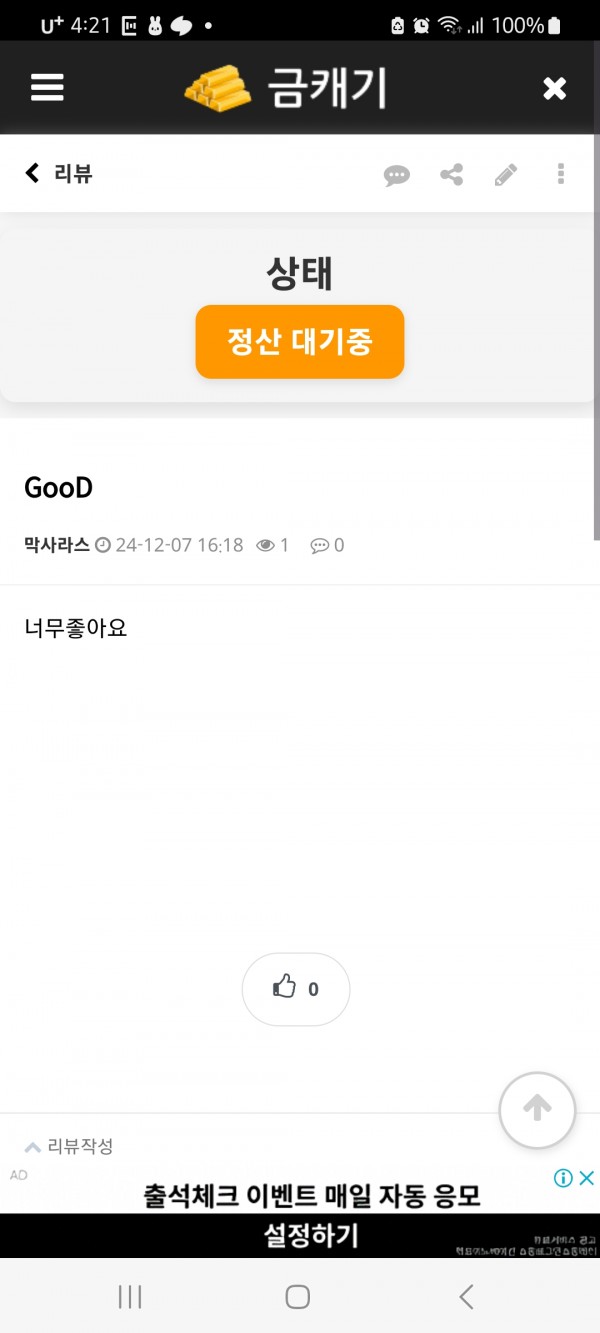Like the review with the thumbs-up button
Viewport: 600px width, 1333px height.
coord(296,989)
